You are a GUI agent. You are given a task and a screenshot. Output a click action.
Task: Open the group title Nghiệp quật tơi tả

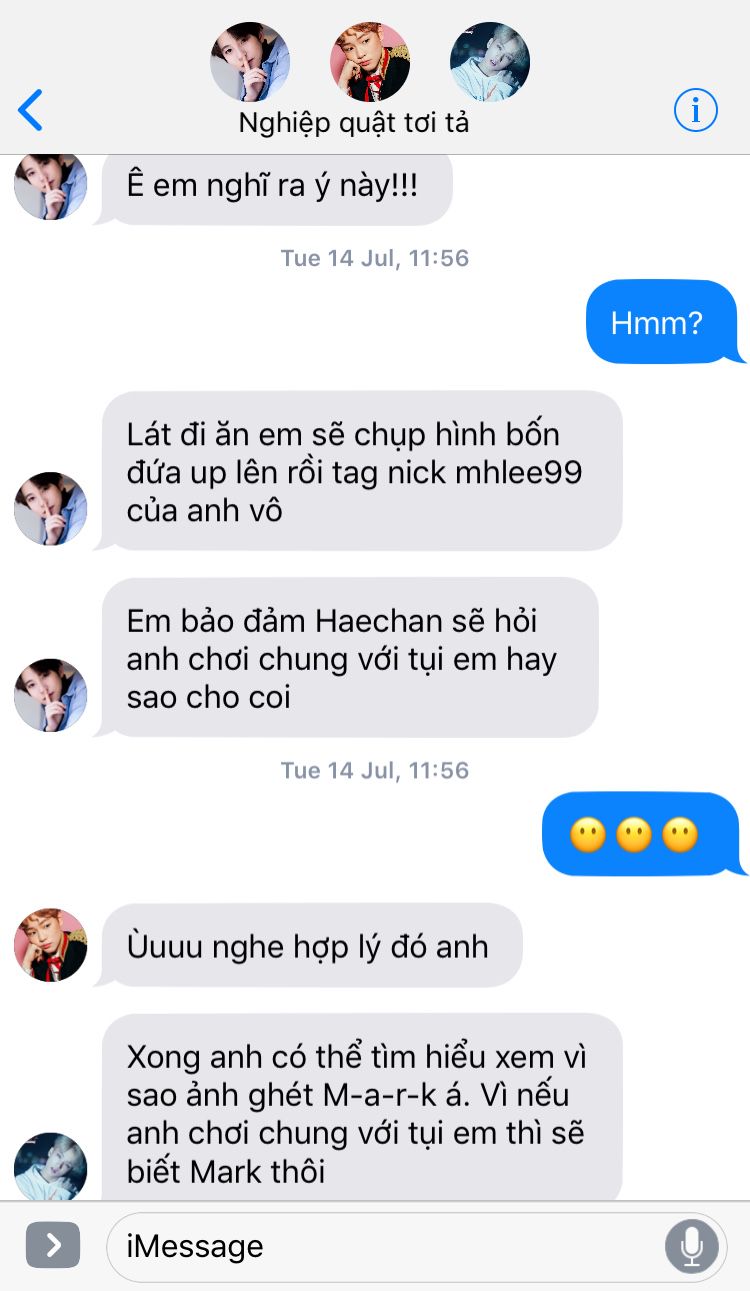tap(354, 123)
